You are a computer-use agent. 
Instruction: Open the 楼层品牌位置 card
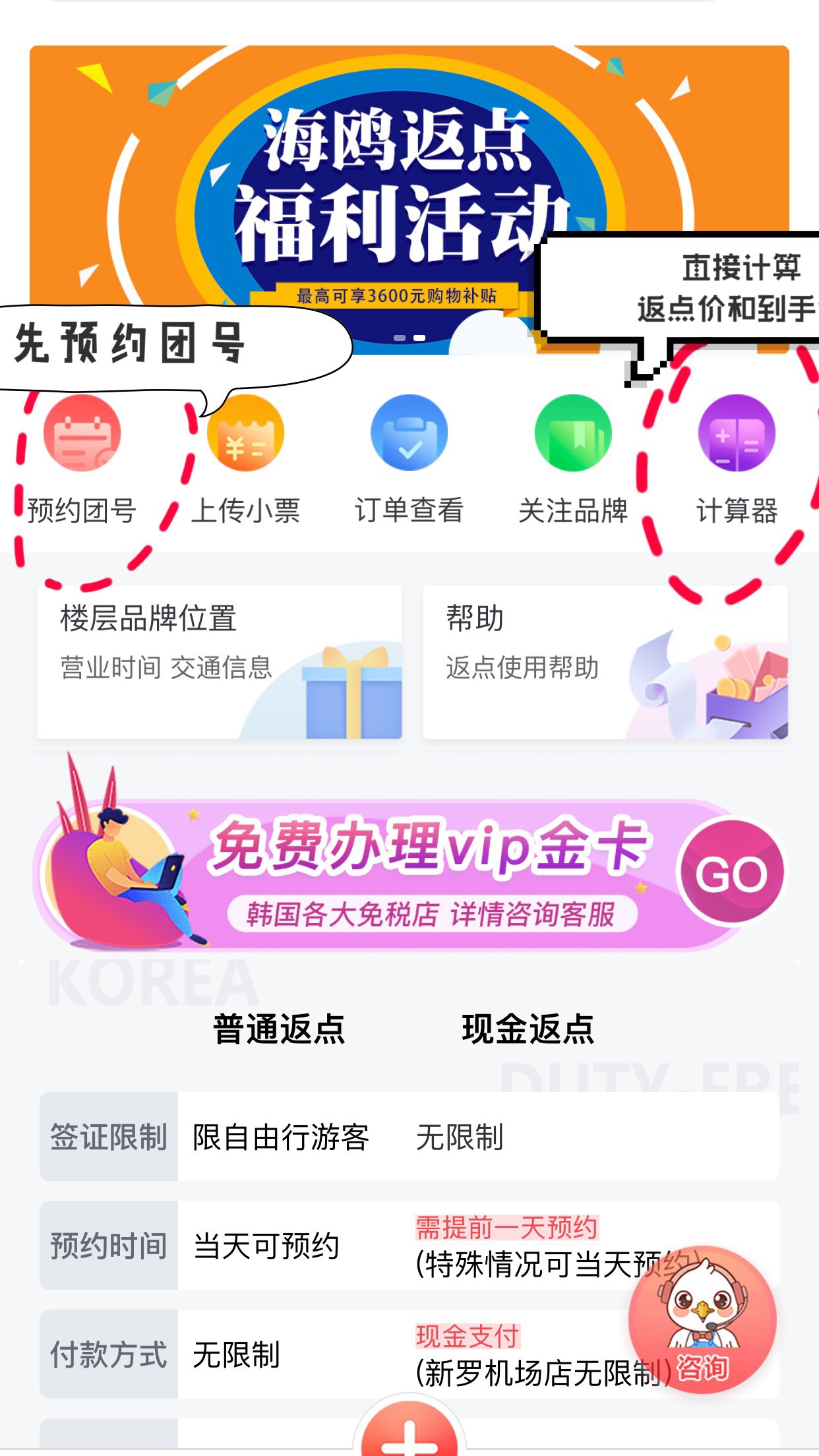pos(220,661)
